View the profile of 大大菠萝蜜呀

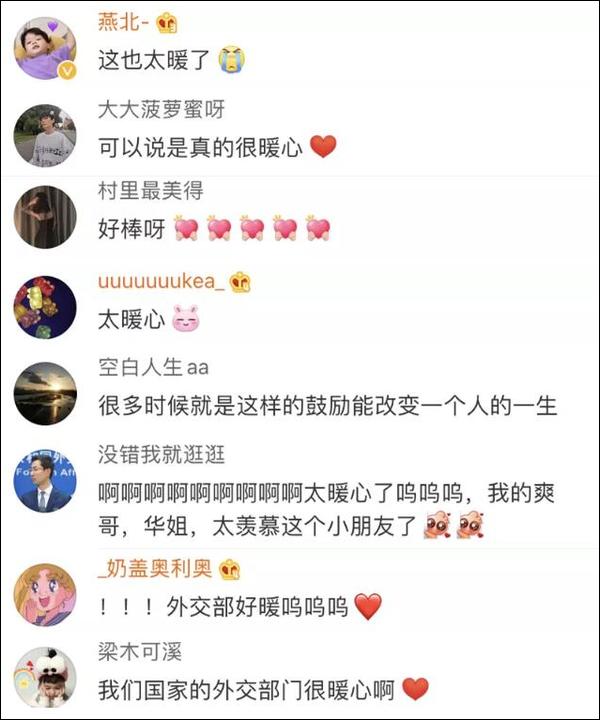(x=161, y=110)
